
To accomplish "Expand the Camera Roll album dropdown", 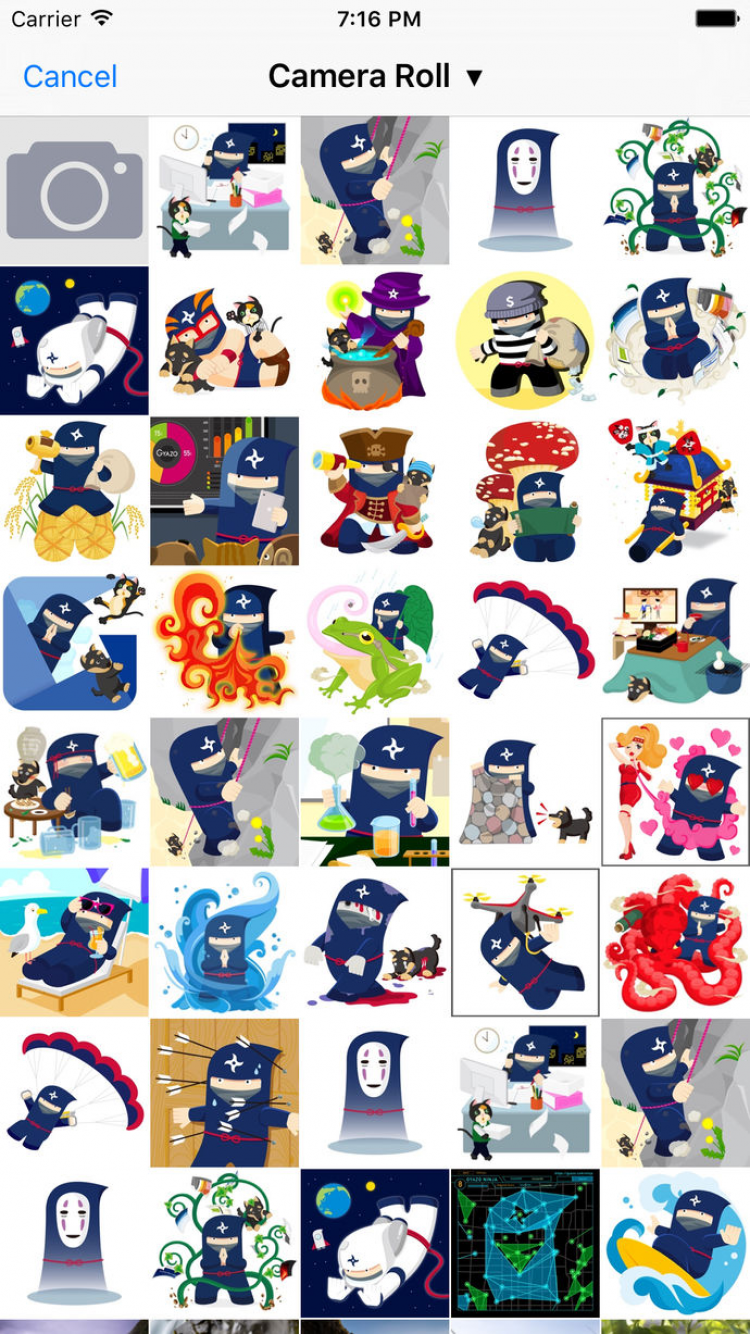I will coord(375,77).
